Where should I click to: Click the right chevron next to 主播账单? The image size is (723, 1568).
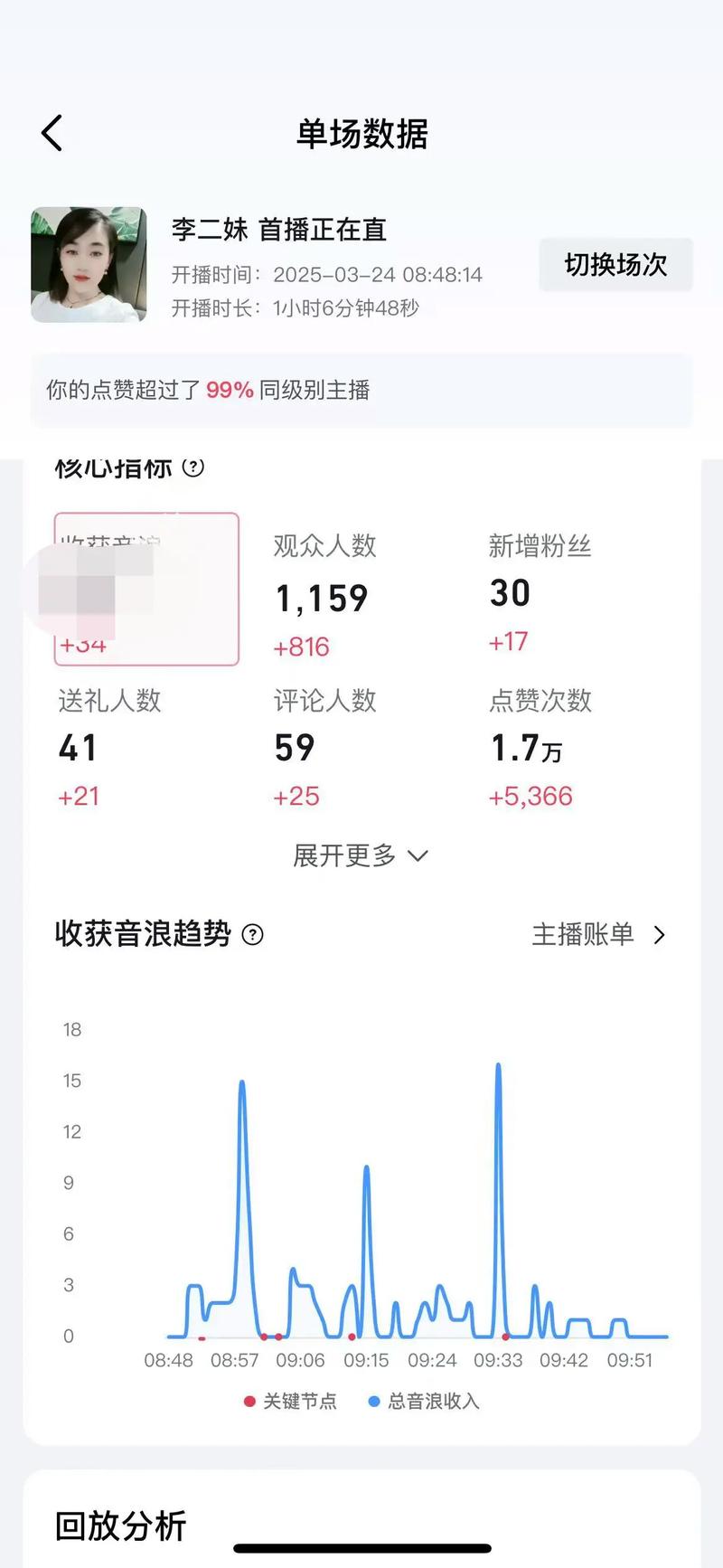pos(661,935)
